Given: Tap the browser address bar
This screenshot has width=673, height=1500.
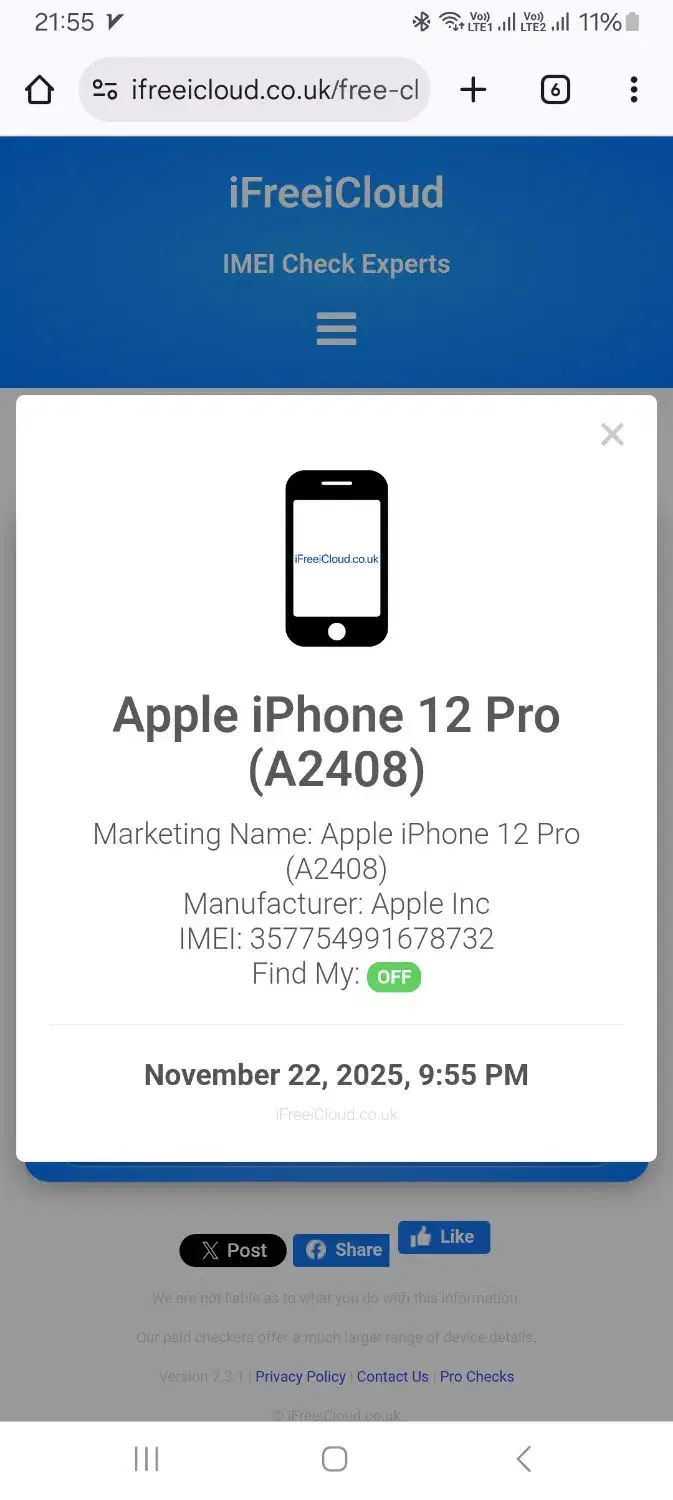Looking at the screenshot, I should (x=255, y=90).
